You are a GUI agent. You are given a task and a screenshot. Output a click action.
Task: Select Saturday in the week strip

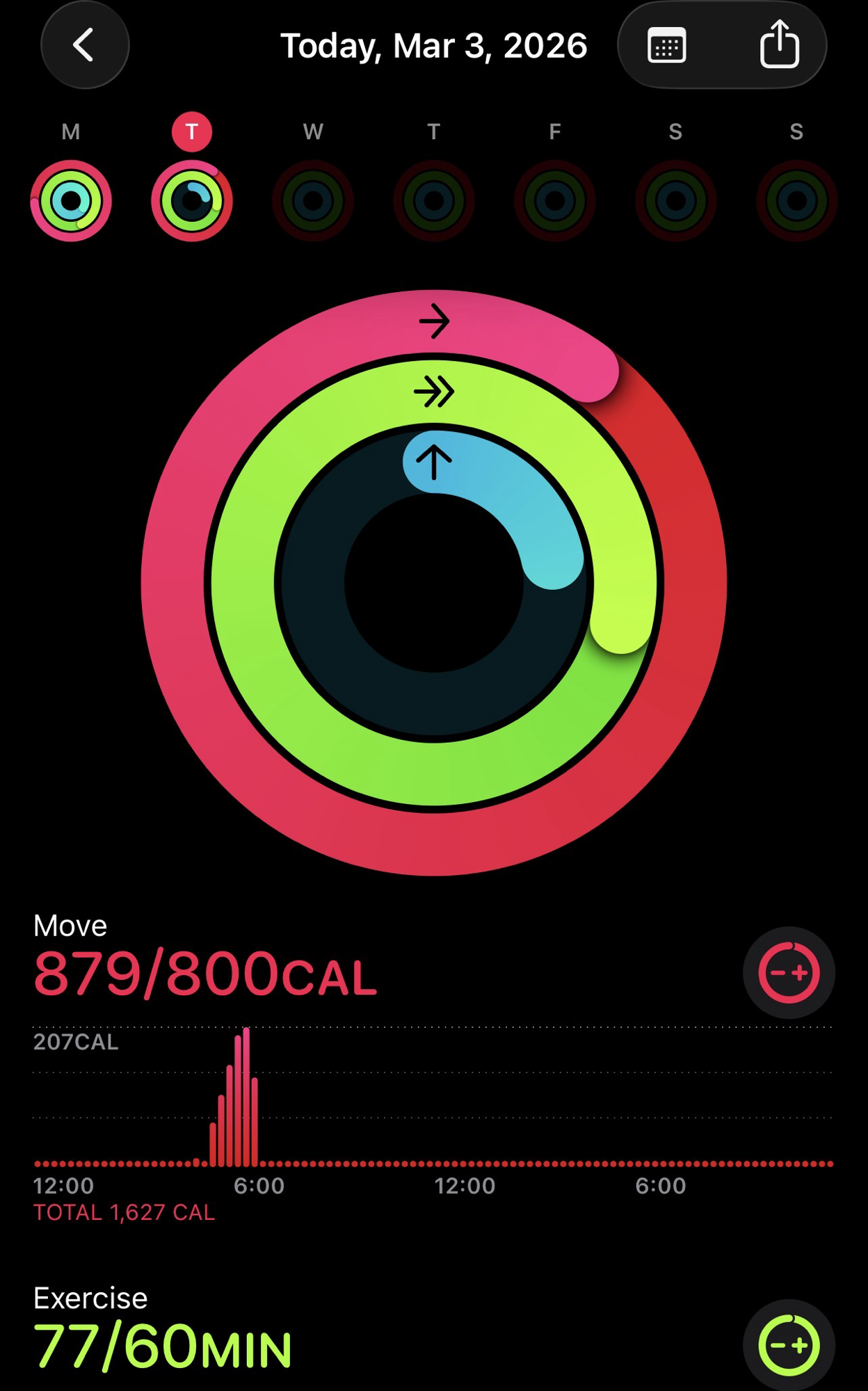[675, 200]
